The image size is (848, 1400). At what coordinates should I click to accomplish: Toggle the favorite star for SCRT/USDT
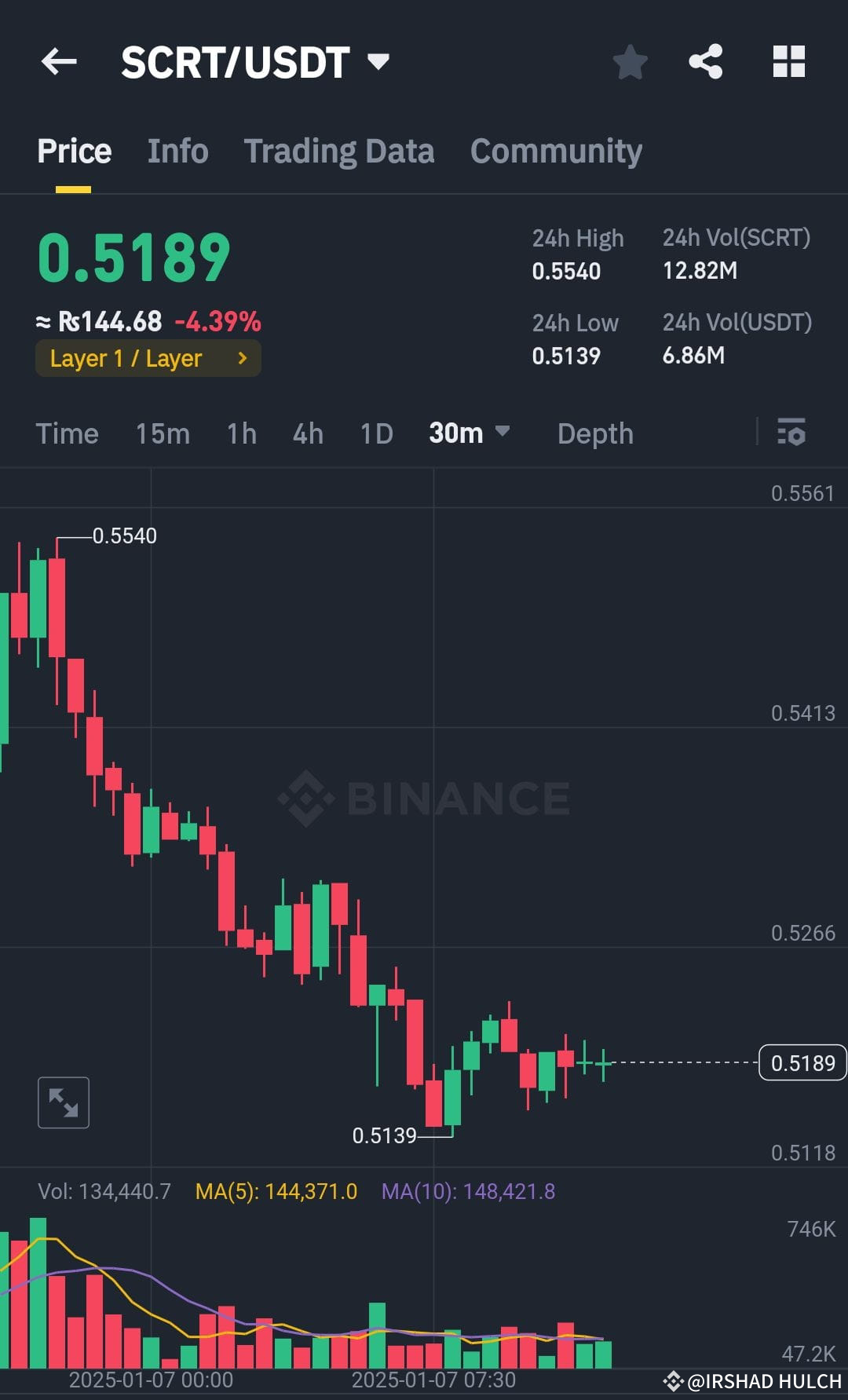coord(629,62)
